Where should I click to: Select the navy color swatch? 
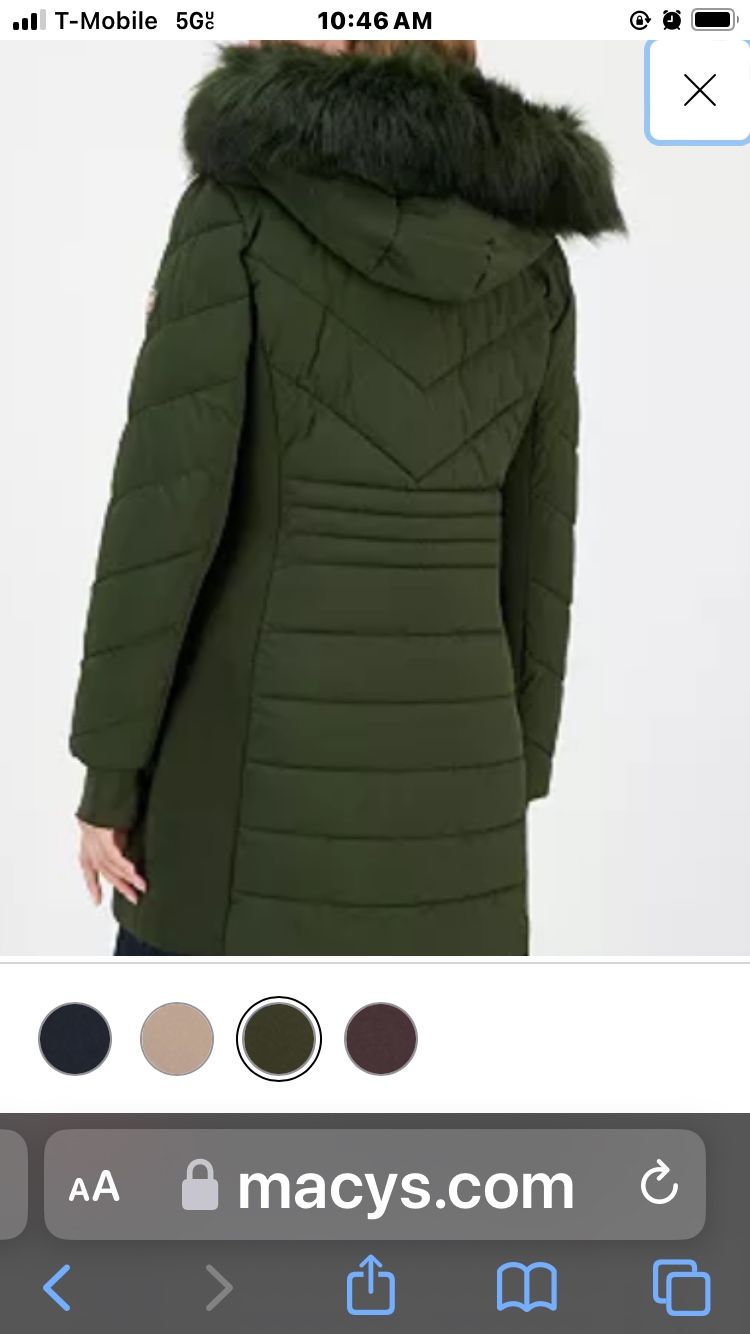point(75,1038)
